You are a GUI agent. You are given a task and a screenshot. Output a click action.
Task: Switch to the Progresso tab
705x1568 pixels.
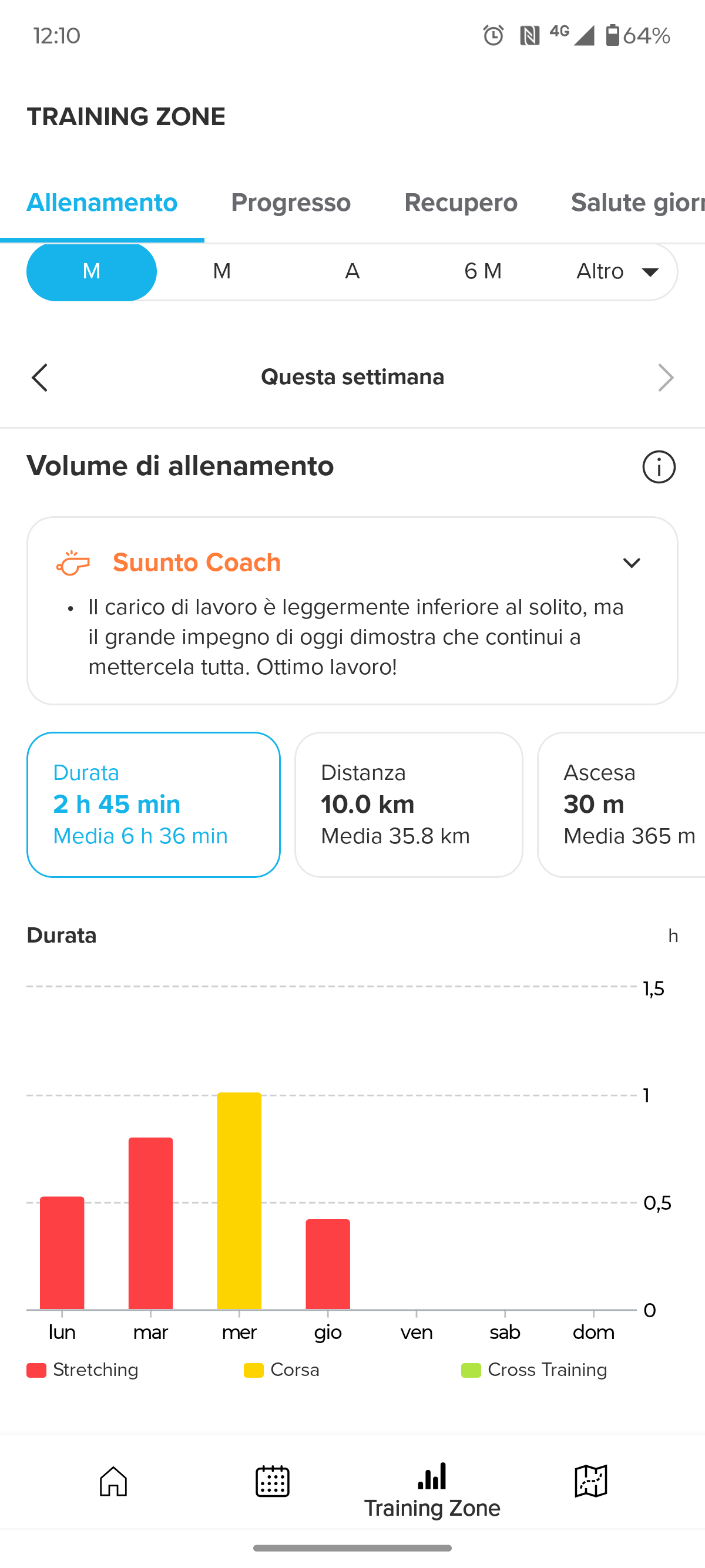click(x=290, y=203)
